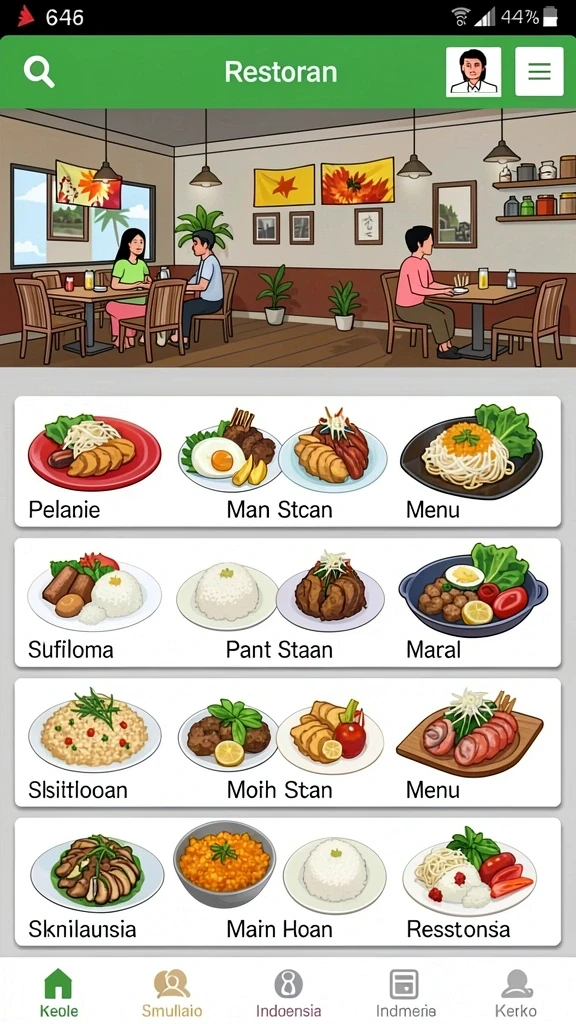Switch to the Smullaio tab

click(172, 993)
